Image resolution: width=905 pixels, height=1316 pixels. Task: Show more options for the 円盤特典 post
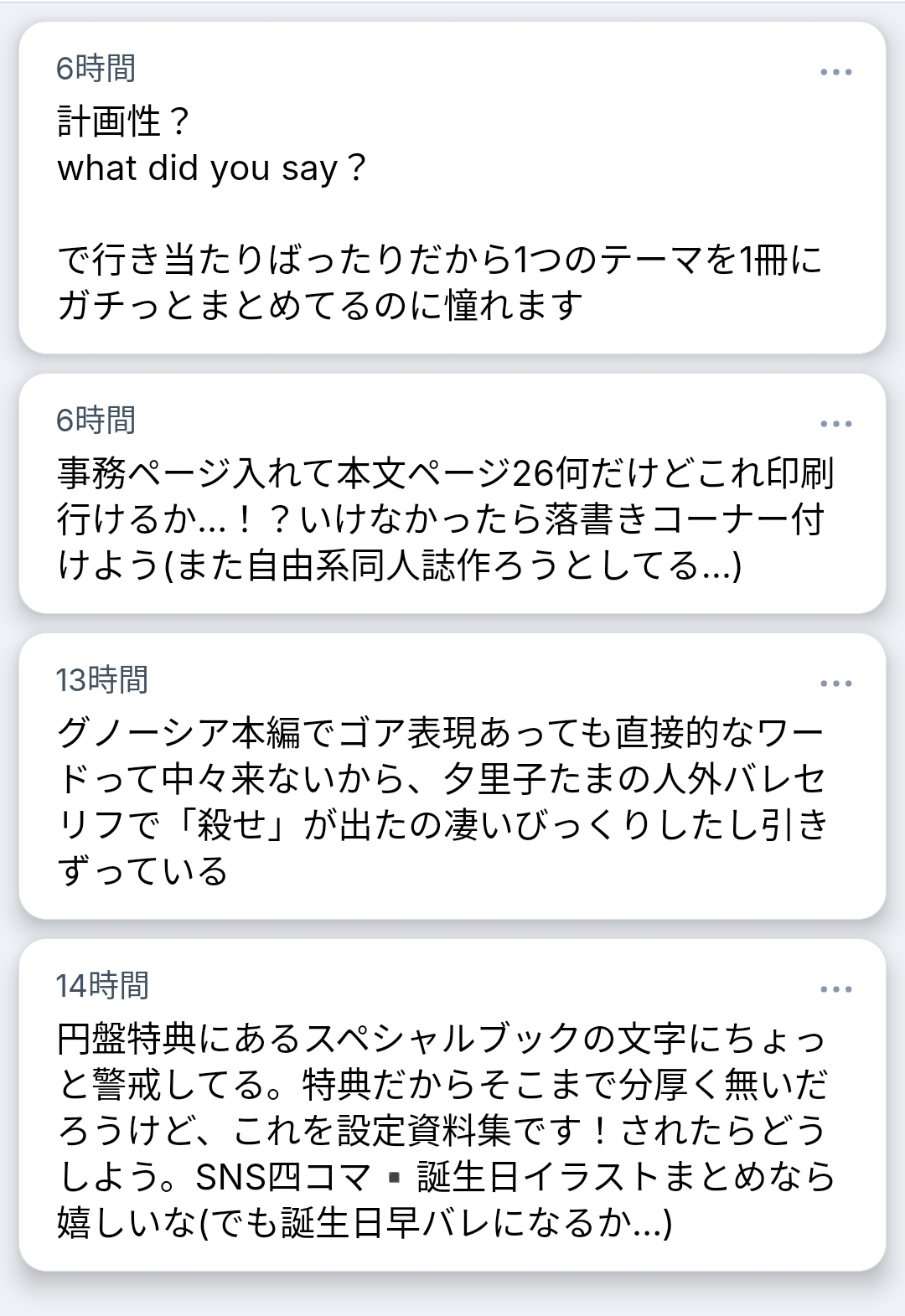pyautogui.click(x=835, y=990)
